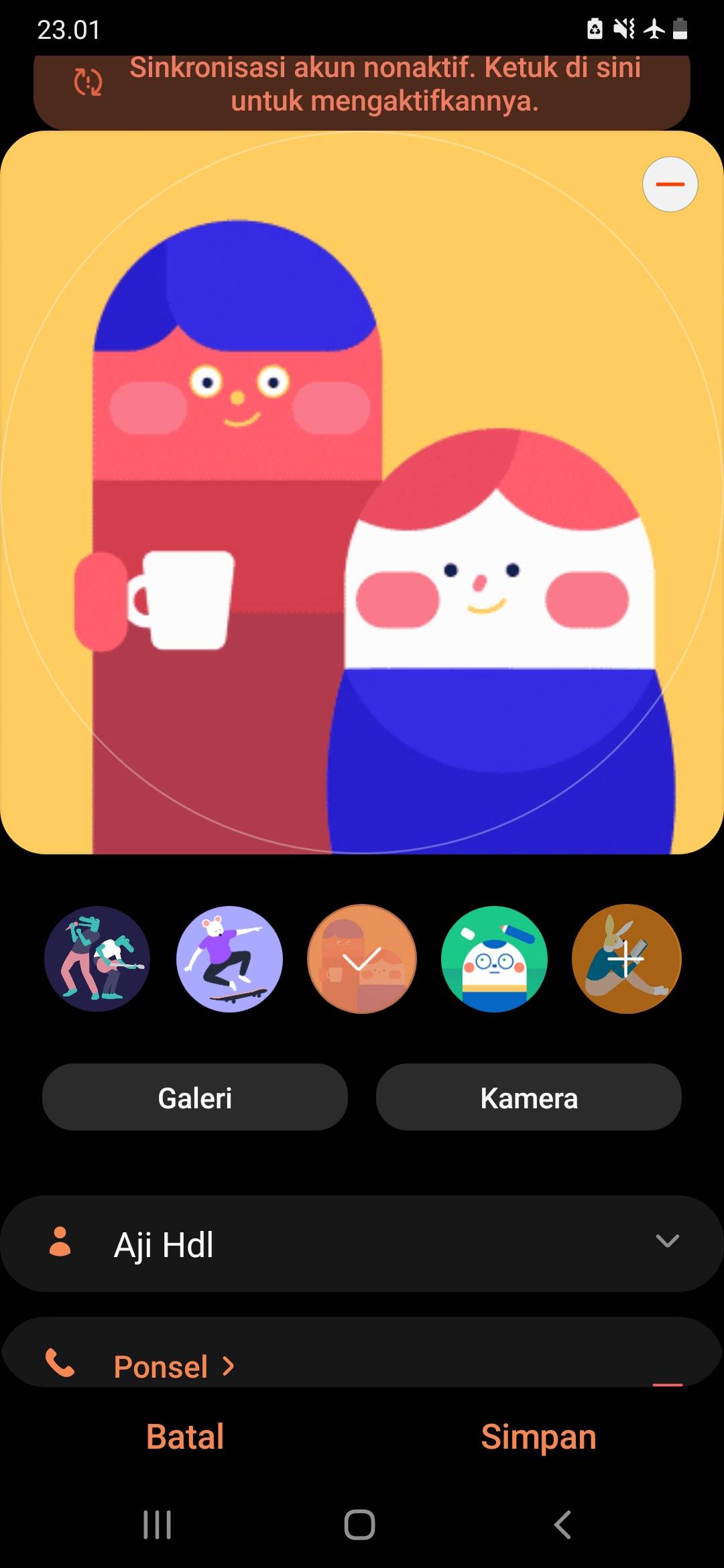Select the dancing musicians avatar
The image size is (724, 1568).
[x=97, y=959]
